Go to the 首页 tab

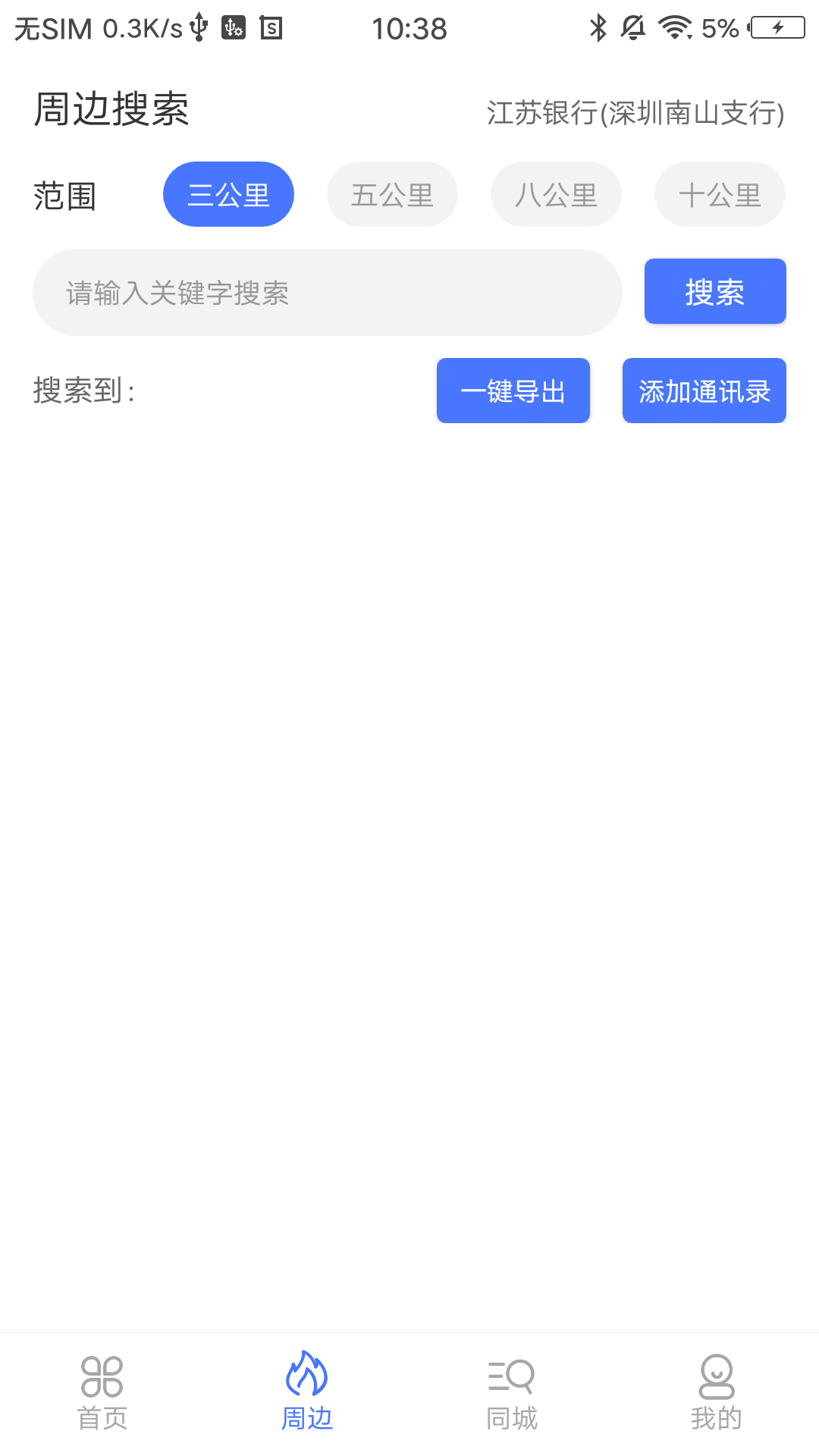(x=102, y=1393)
